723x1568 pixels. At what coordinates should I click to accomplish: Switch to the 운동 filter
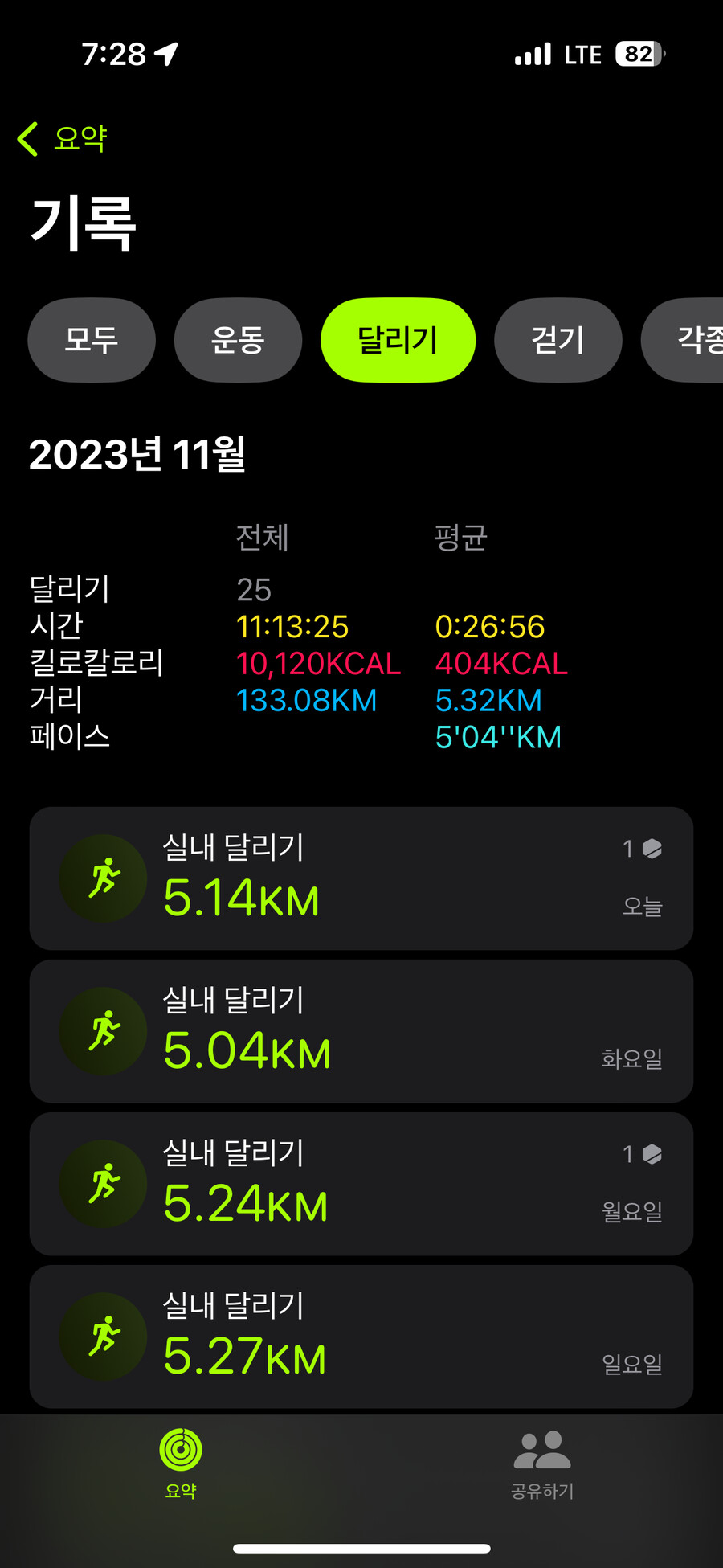tap(238, 340)
